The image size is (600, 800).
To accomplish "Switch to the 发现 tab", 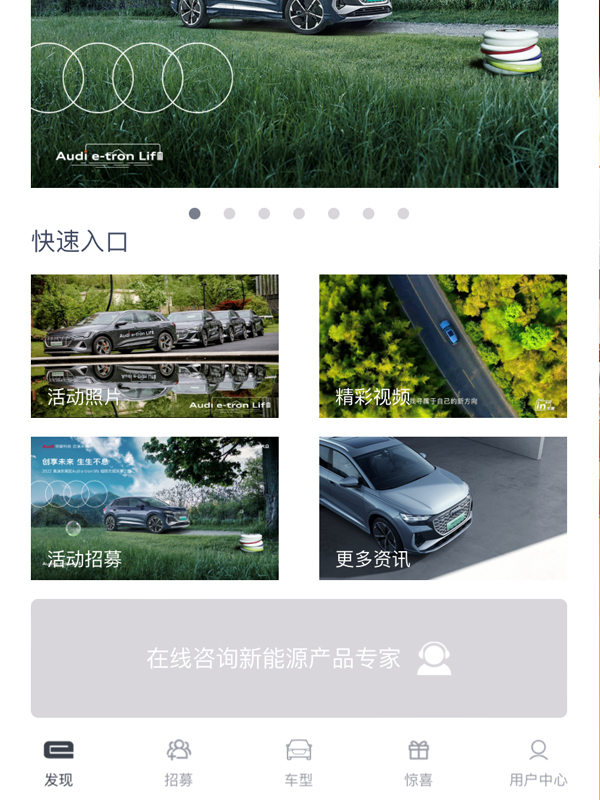I will pos(59,762).
